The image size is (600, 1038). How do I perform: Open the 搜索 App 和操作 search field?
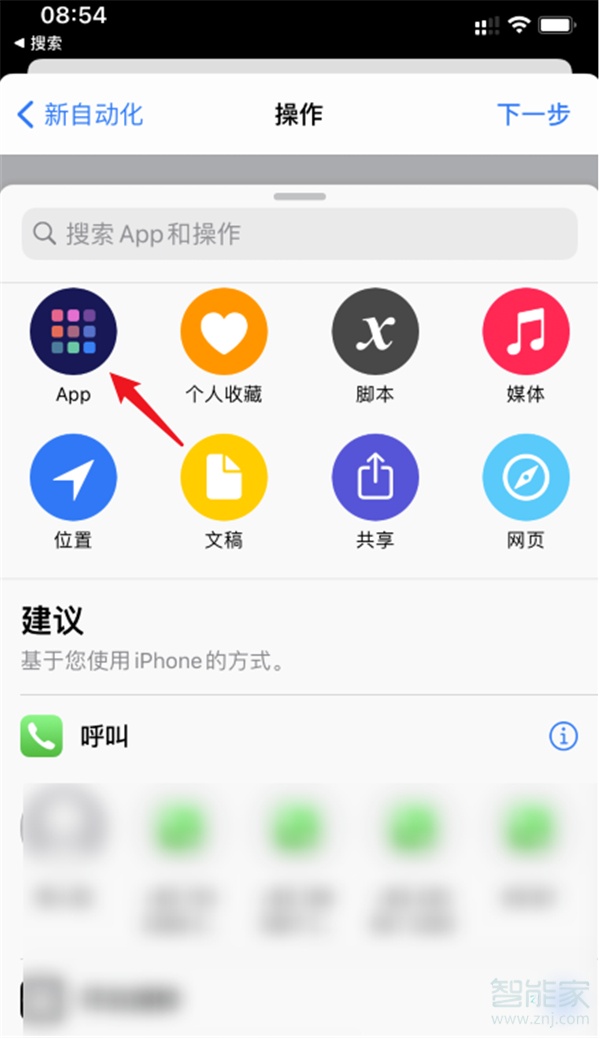coord(299,234)
